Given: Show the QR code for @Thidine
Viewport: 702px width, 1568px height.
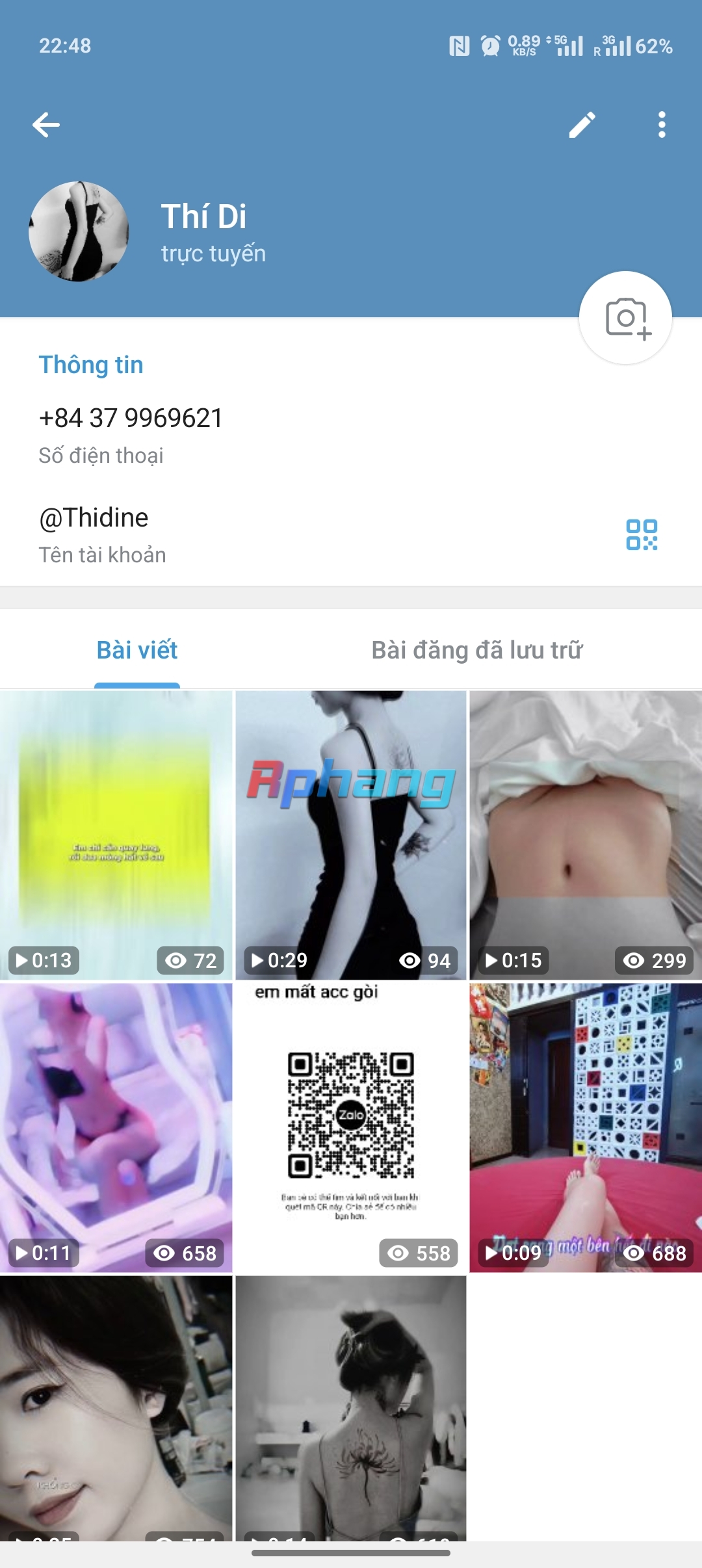Looking at the screenshot, I should [642, 535].
